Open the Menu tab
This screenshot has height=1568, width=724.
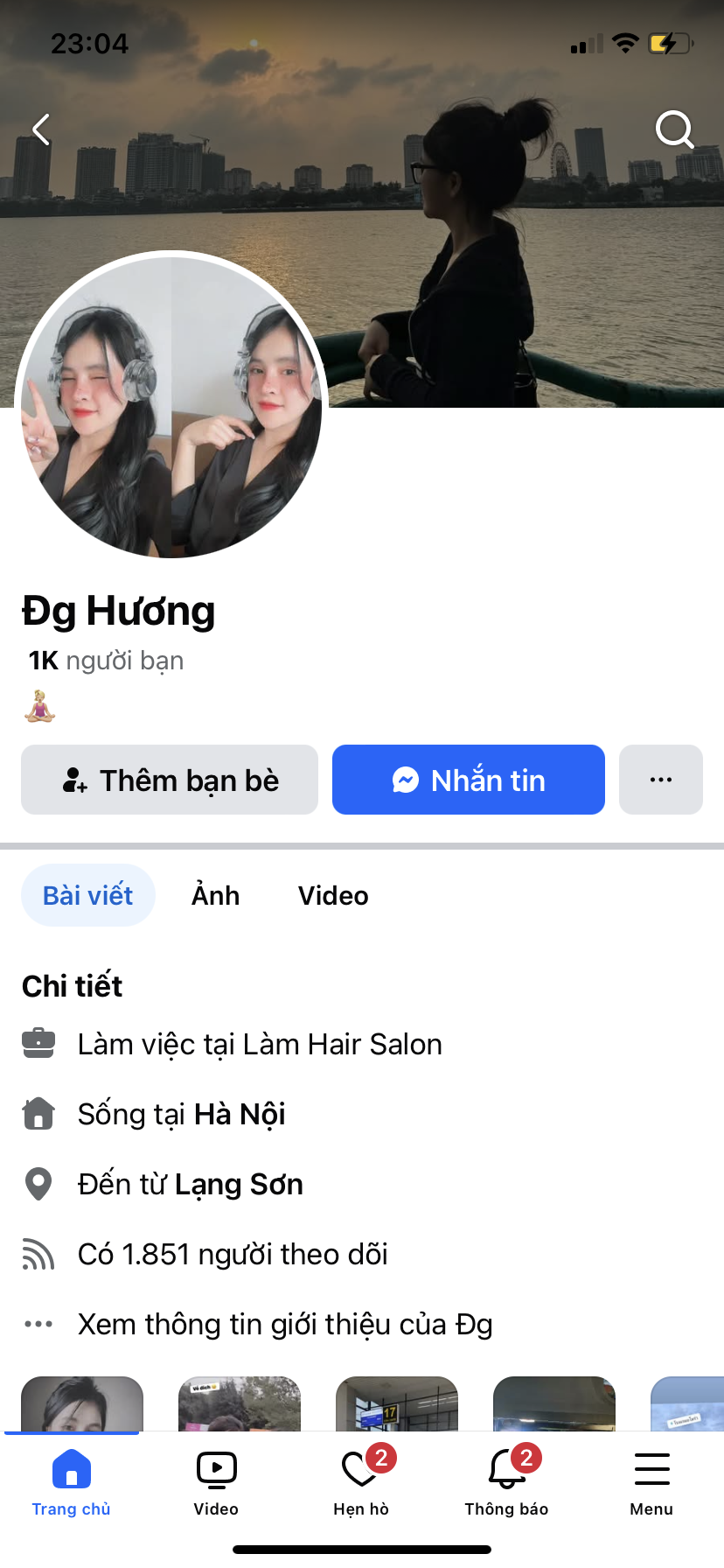(x=651, y=1481)
